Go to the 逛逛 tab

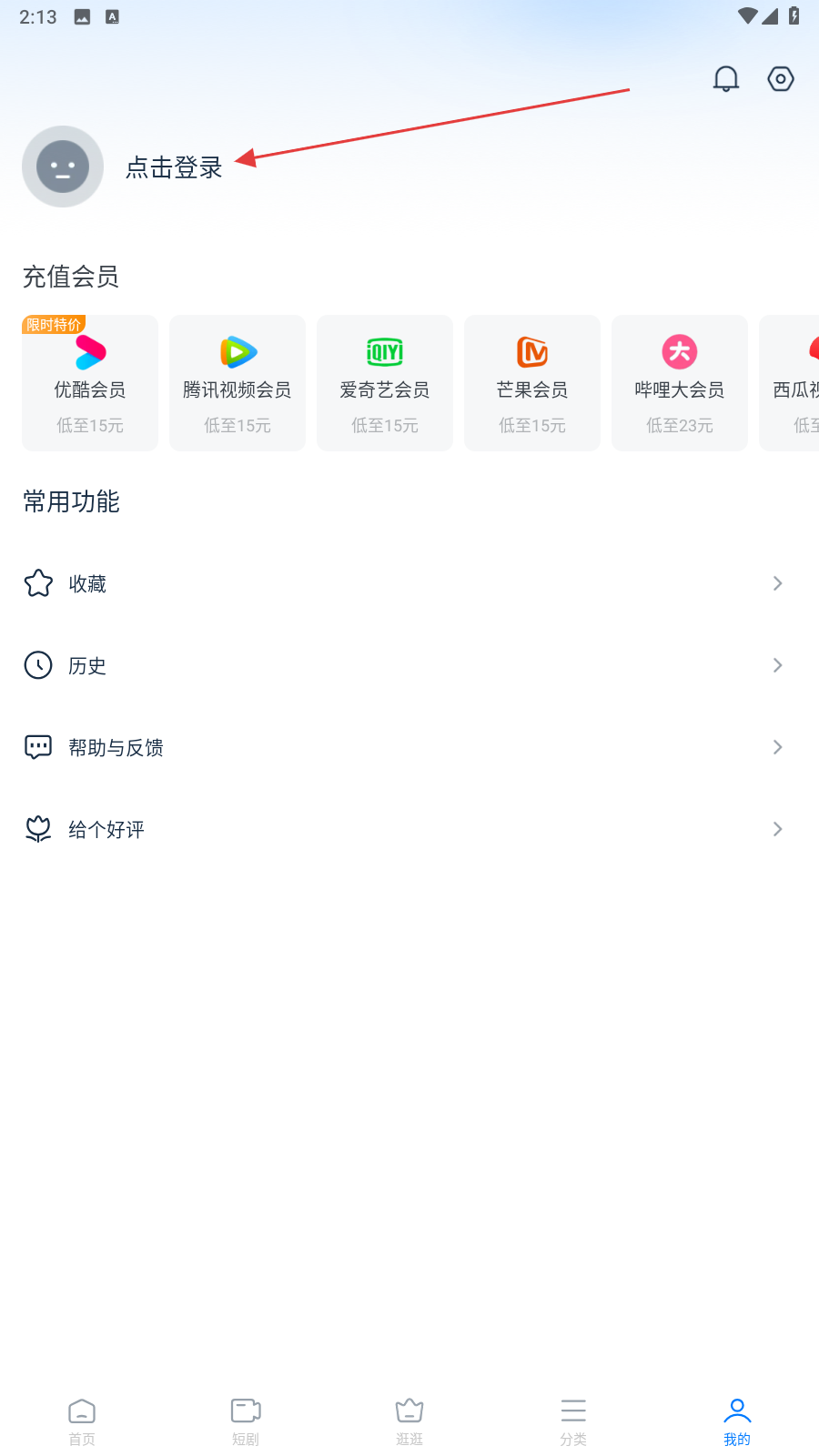(409, 1421)
